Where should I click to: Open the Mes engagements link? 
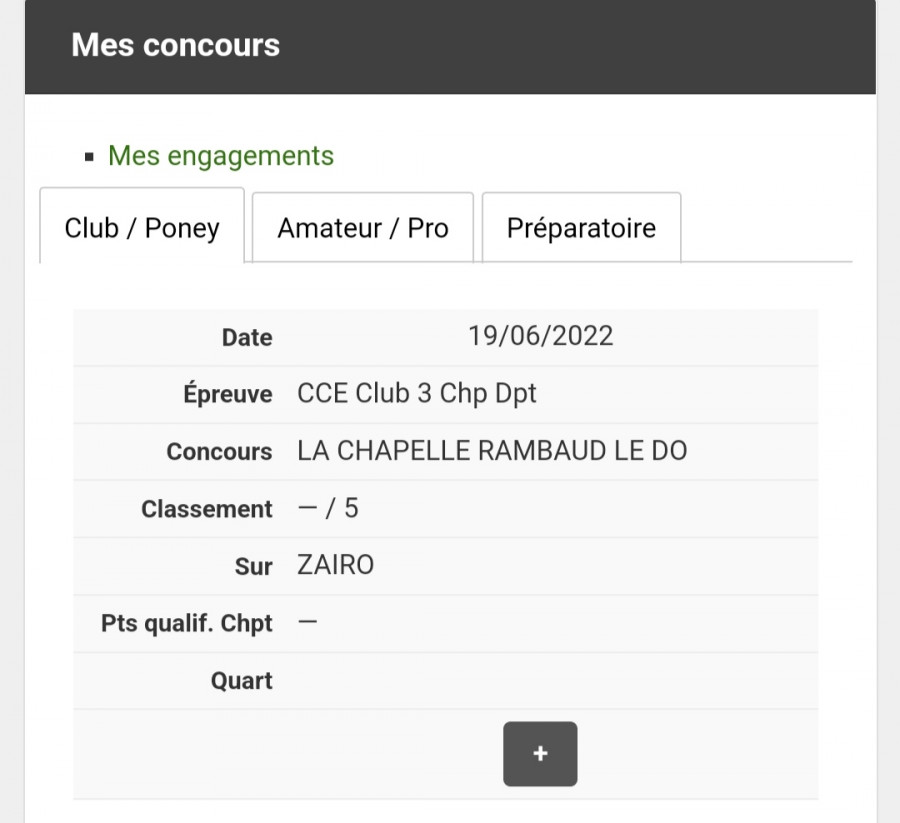tap(221, 156)
